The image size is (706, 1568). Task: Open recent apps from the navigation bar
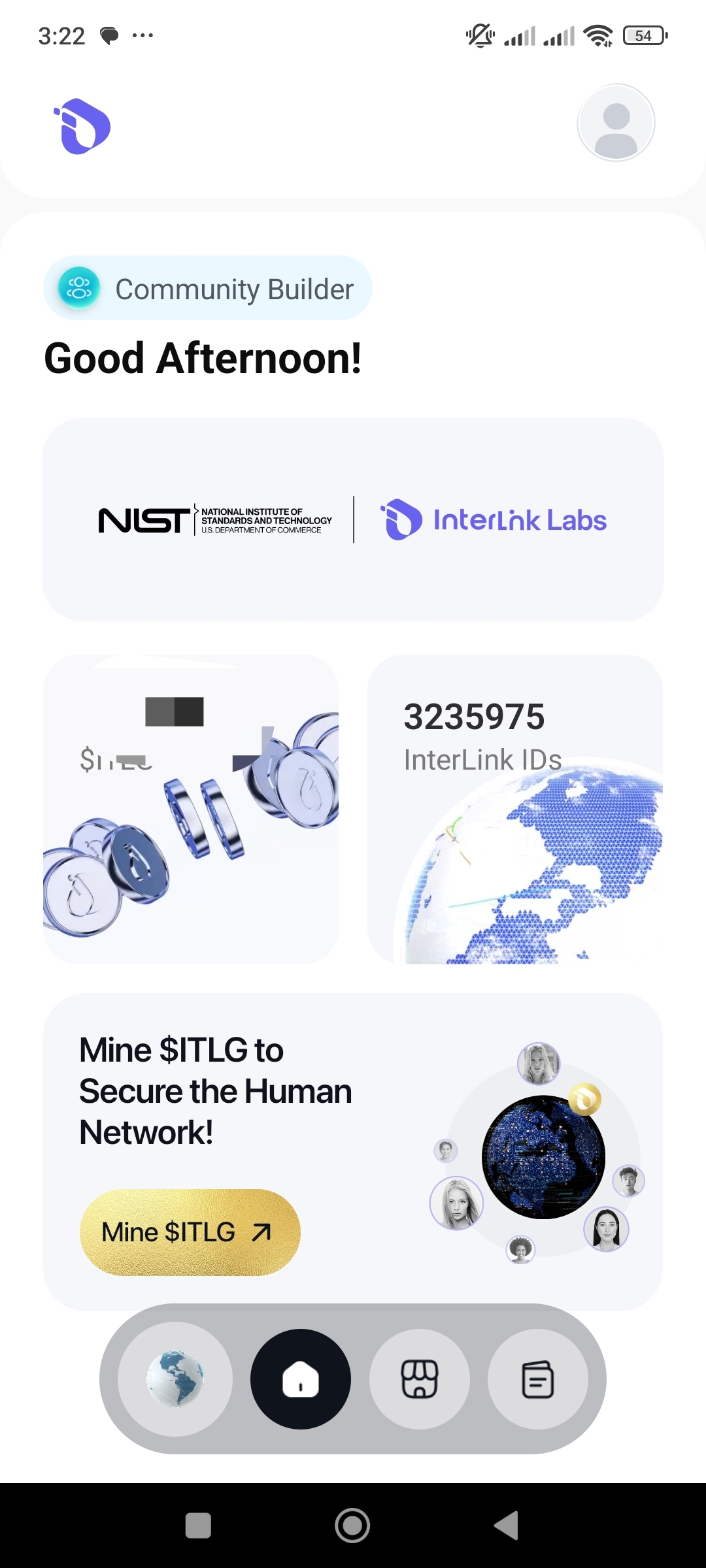(x=198, y=1526)
